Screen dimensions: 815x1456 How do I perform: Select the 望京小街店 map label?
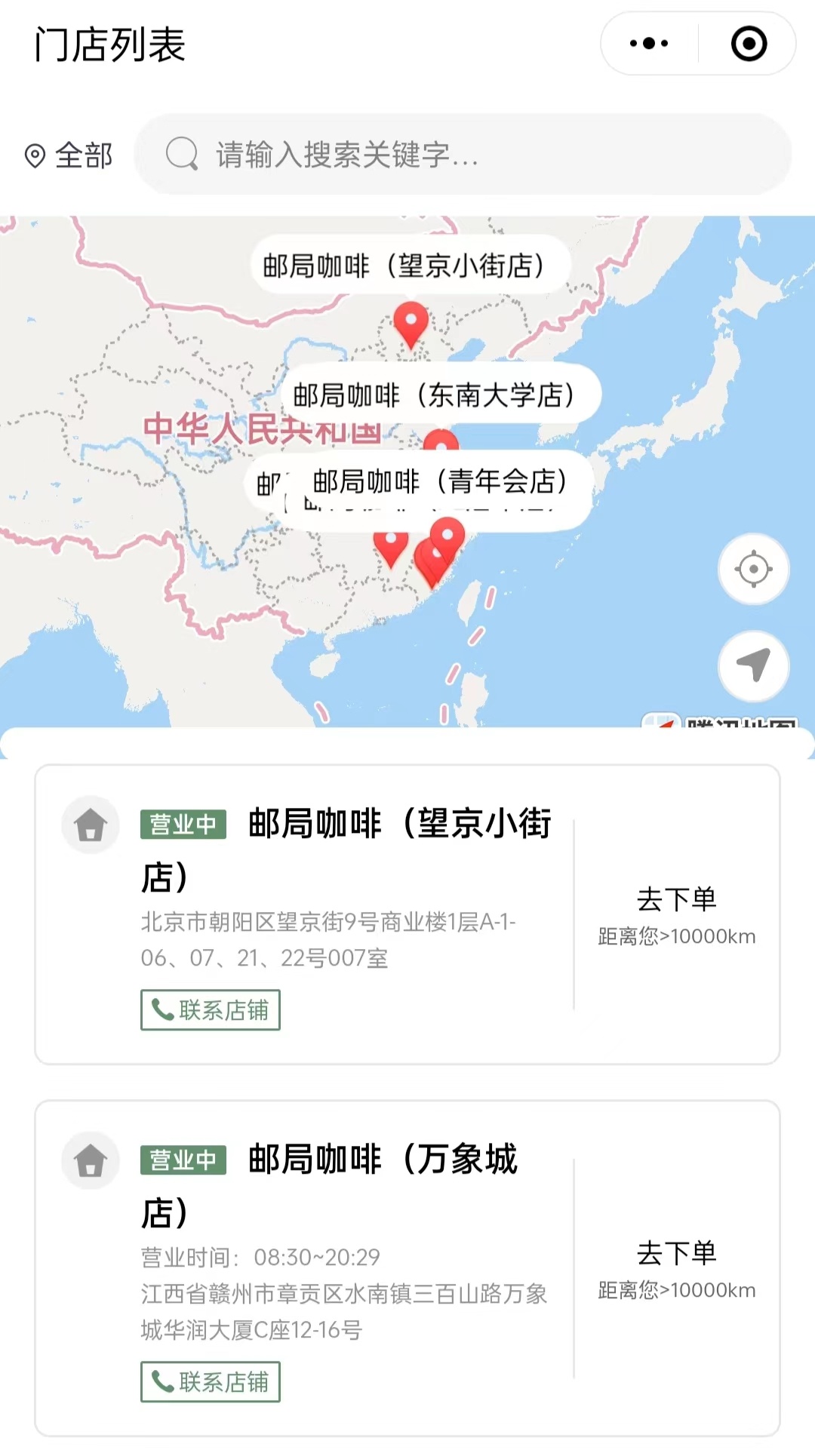(x=410, y=266)
